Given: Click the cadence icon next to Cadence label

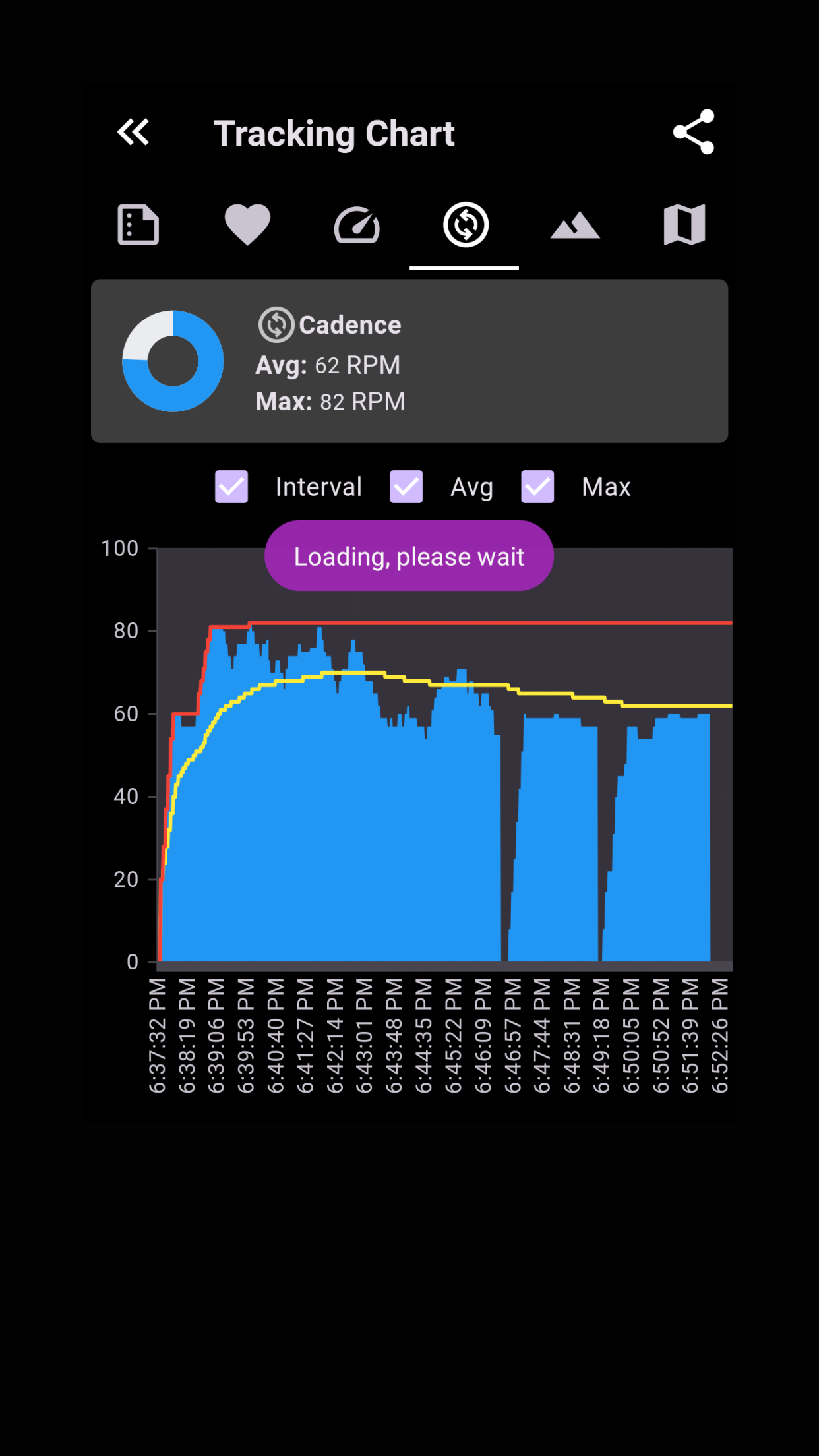Looking at the screenshot, I should click(x=276, y=324).
